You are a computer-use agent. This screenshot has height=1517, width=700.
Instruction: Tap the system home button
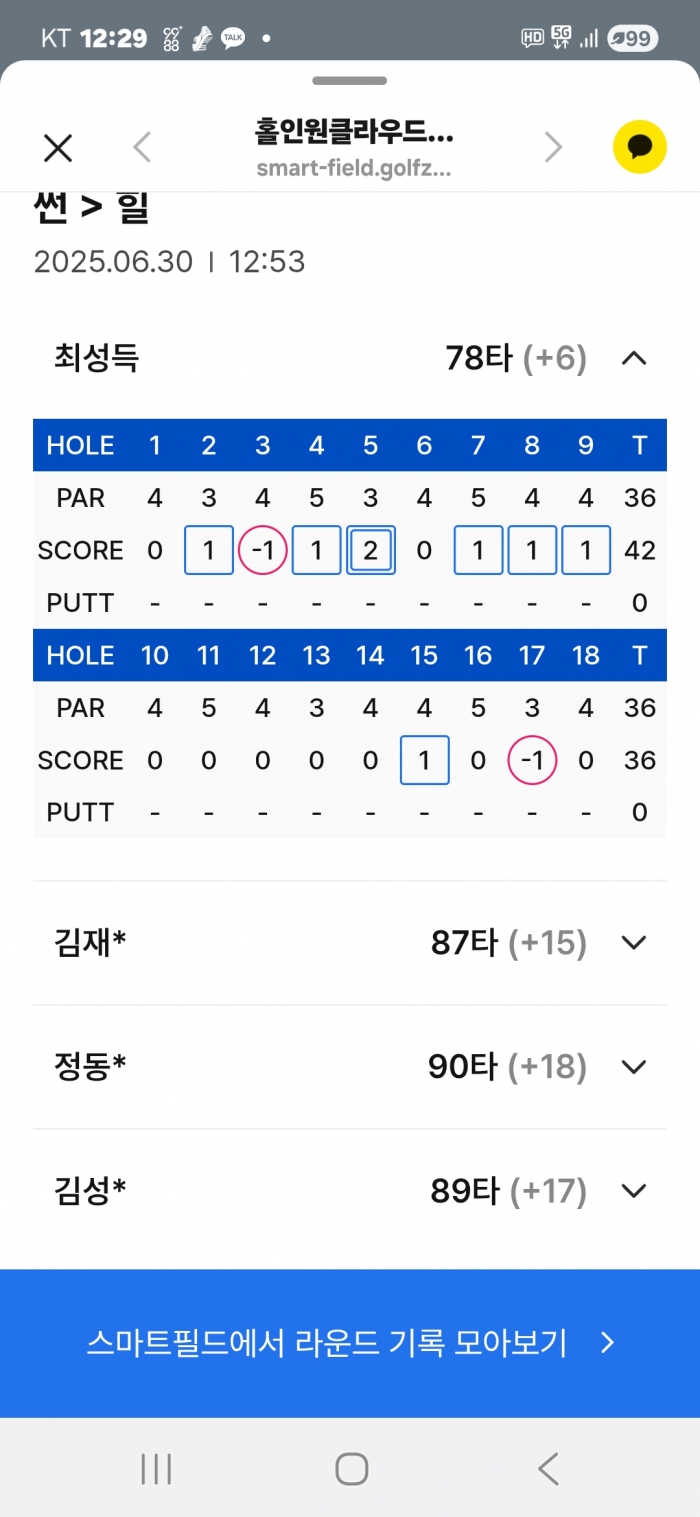click(x=351, y=1469)
